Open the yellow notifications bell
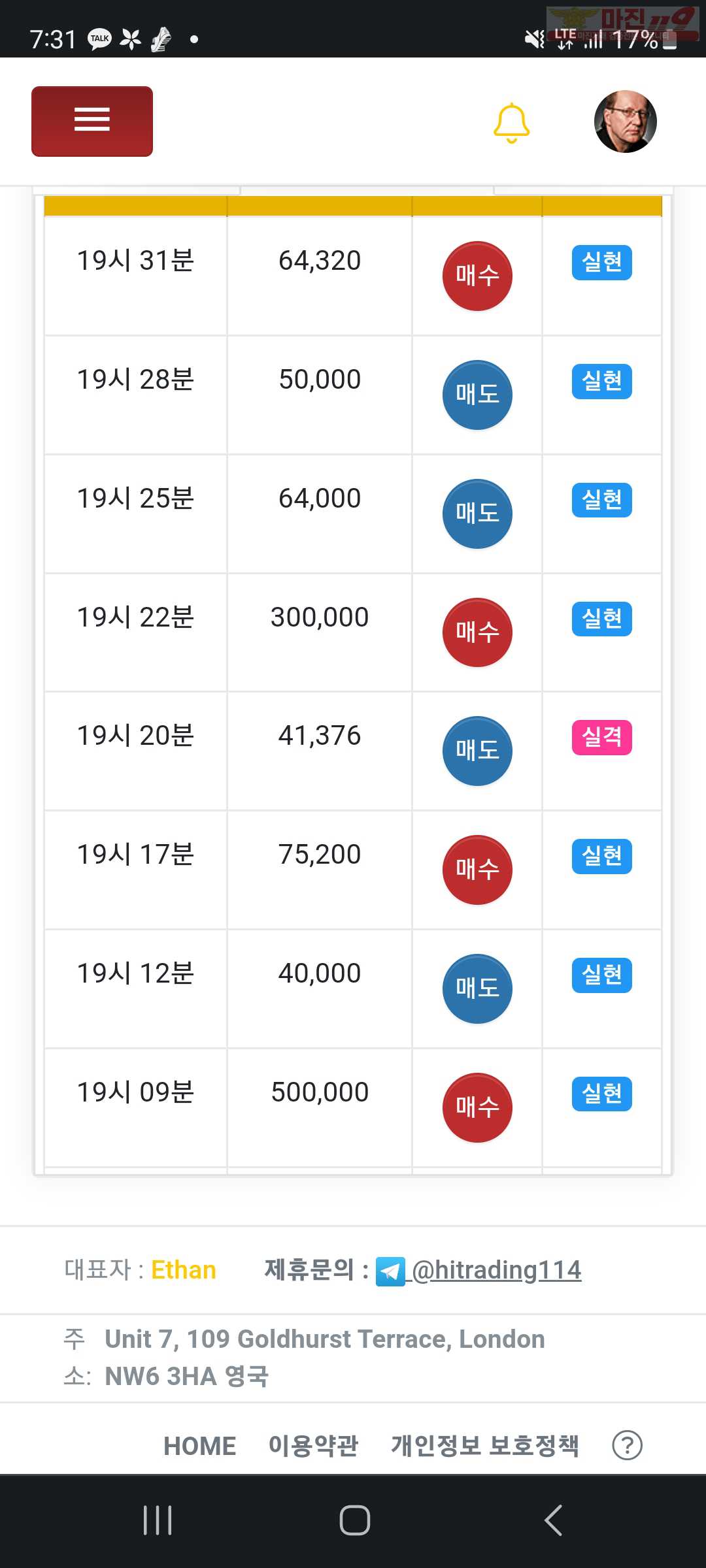 [511, 123]
